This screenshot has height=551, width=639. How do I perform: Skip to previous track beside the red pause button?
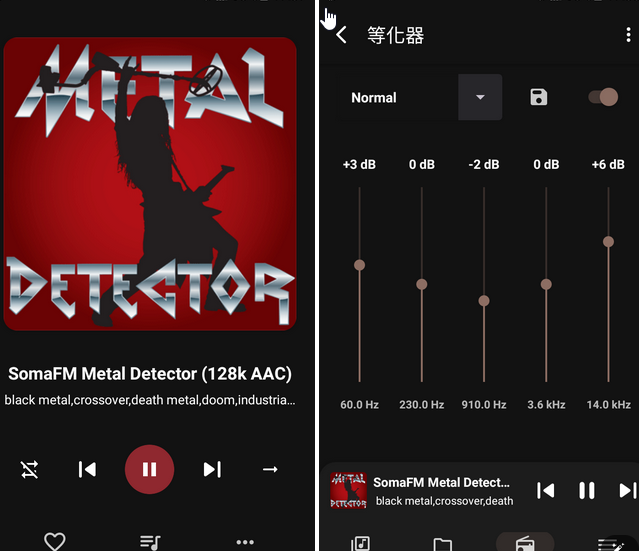point(87,469)
